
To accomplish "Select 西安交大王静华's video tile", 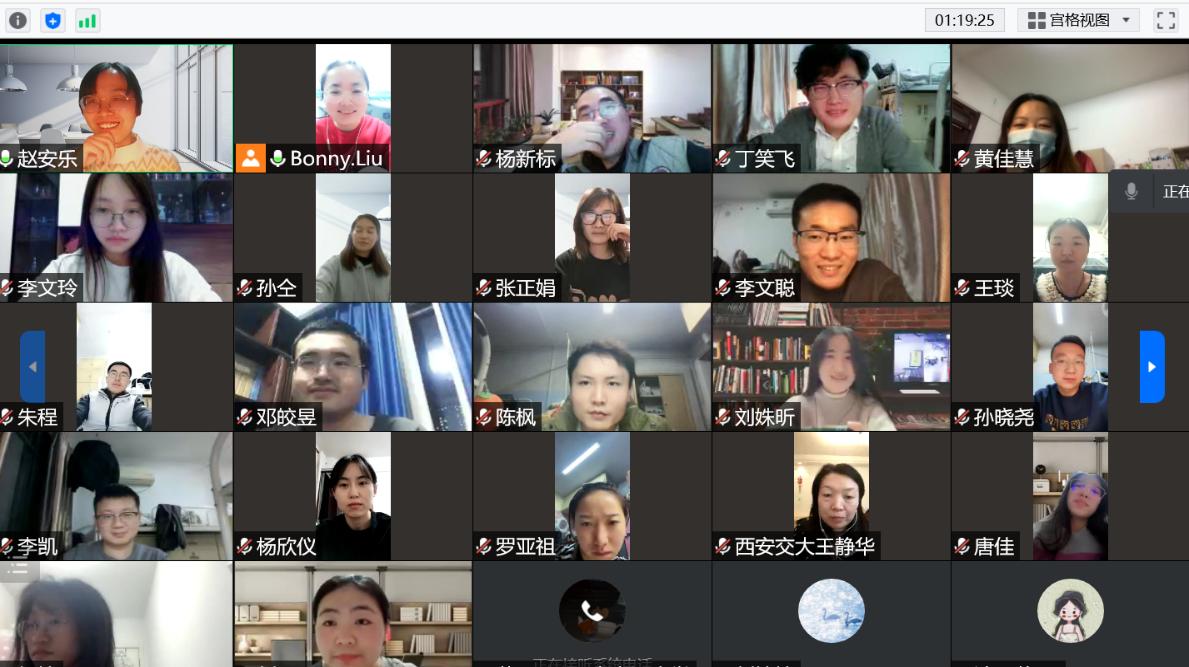I will coord(831,496).
